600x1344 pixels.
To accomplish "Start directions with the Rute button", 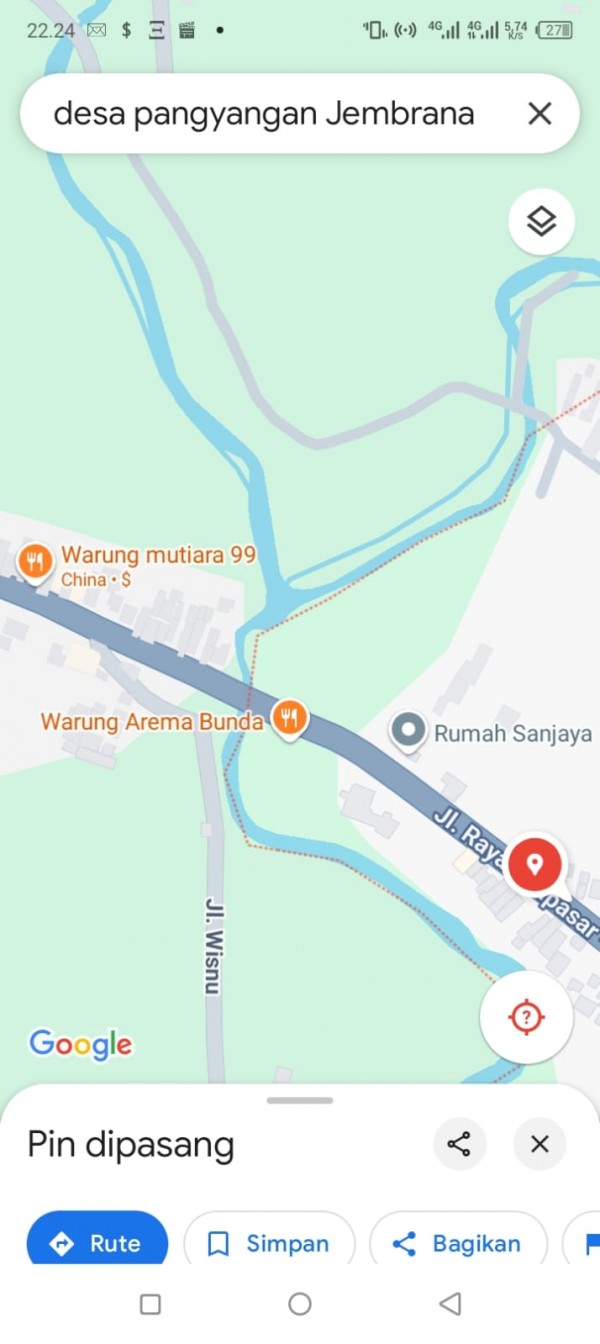I will [x=97, y=1243].
